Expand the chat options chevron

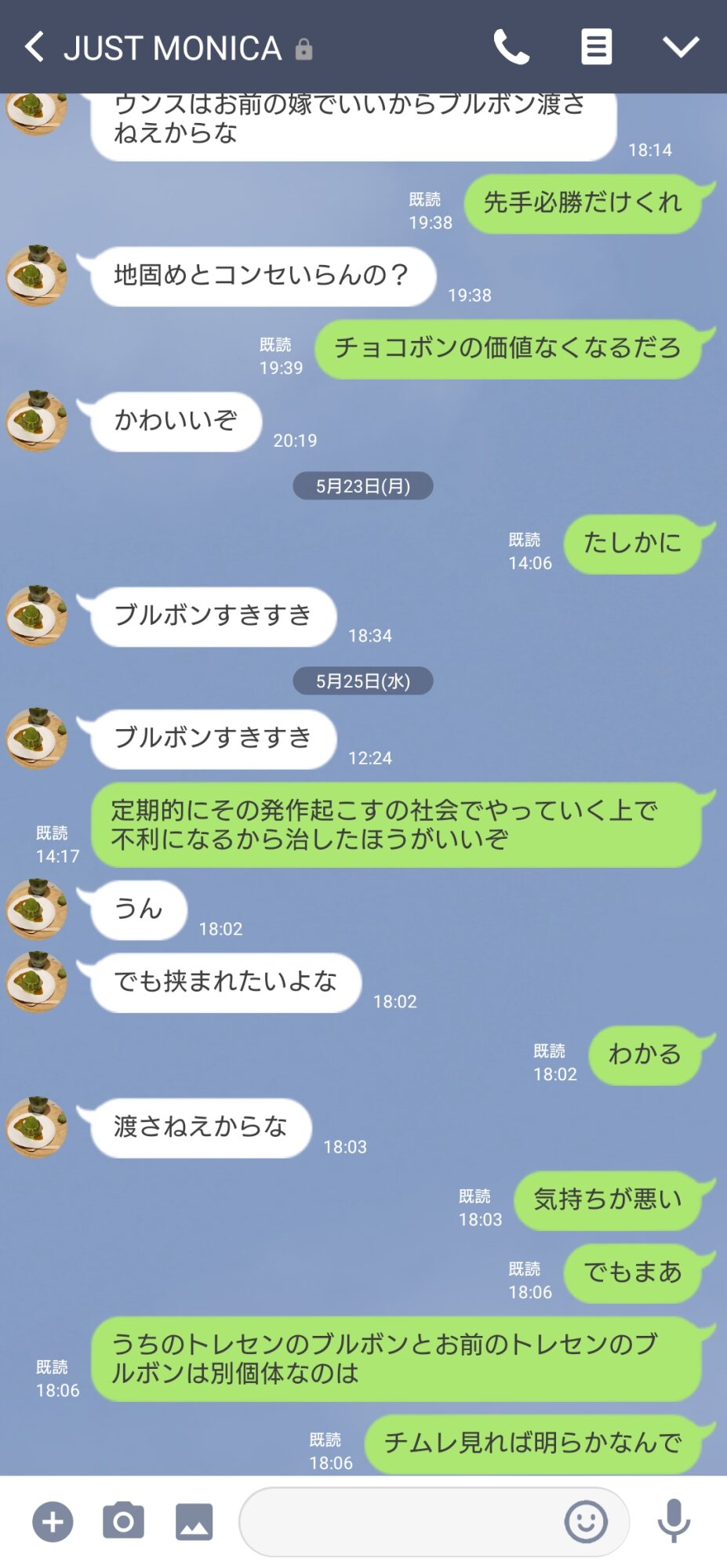point(680,47)
